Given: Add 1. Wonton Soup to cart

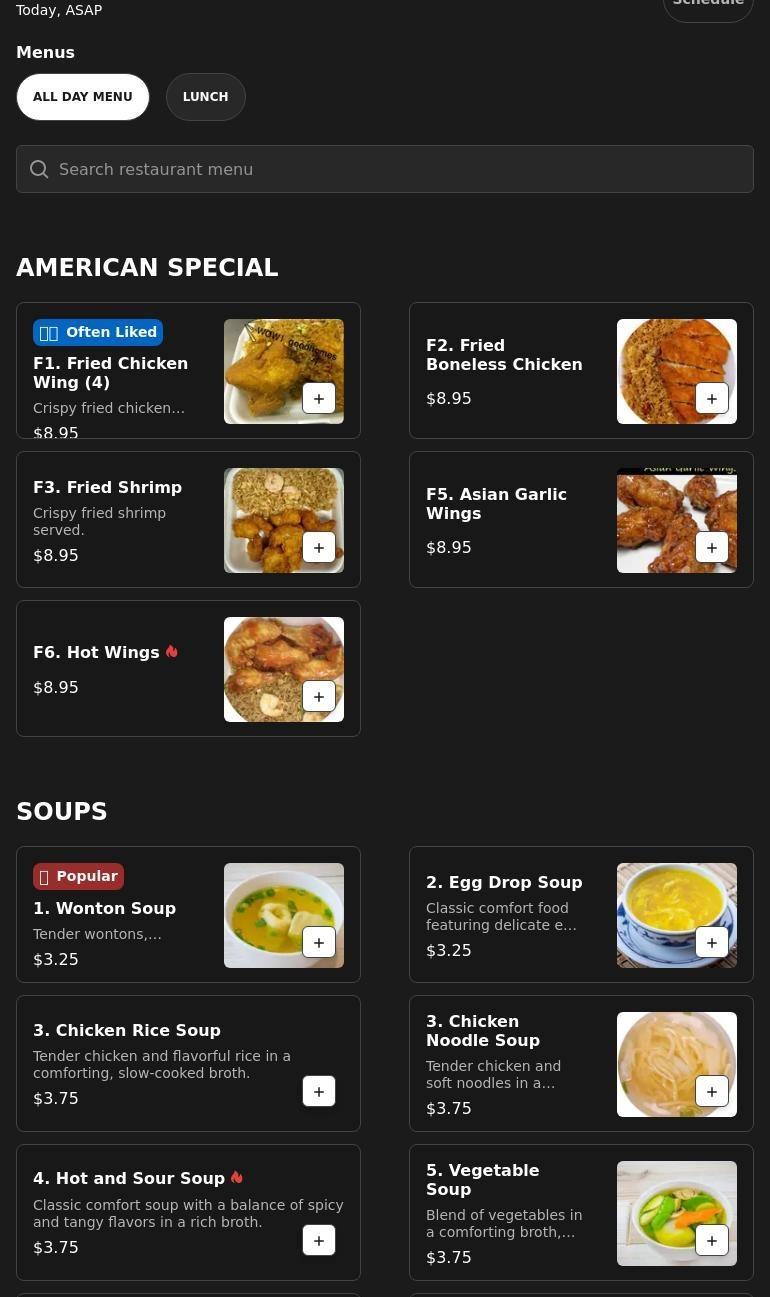Looking at the screenshot, I should pos(319,943).
